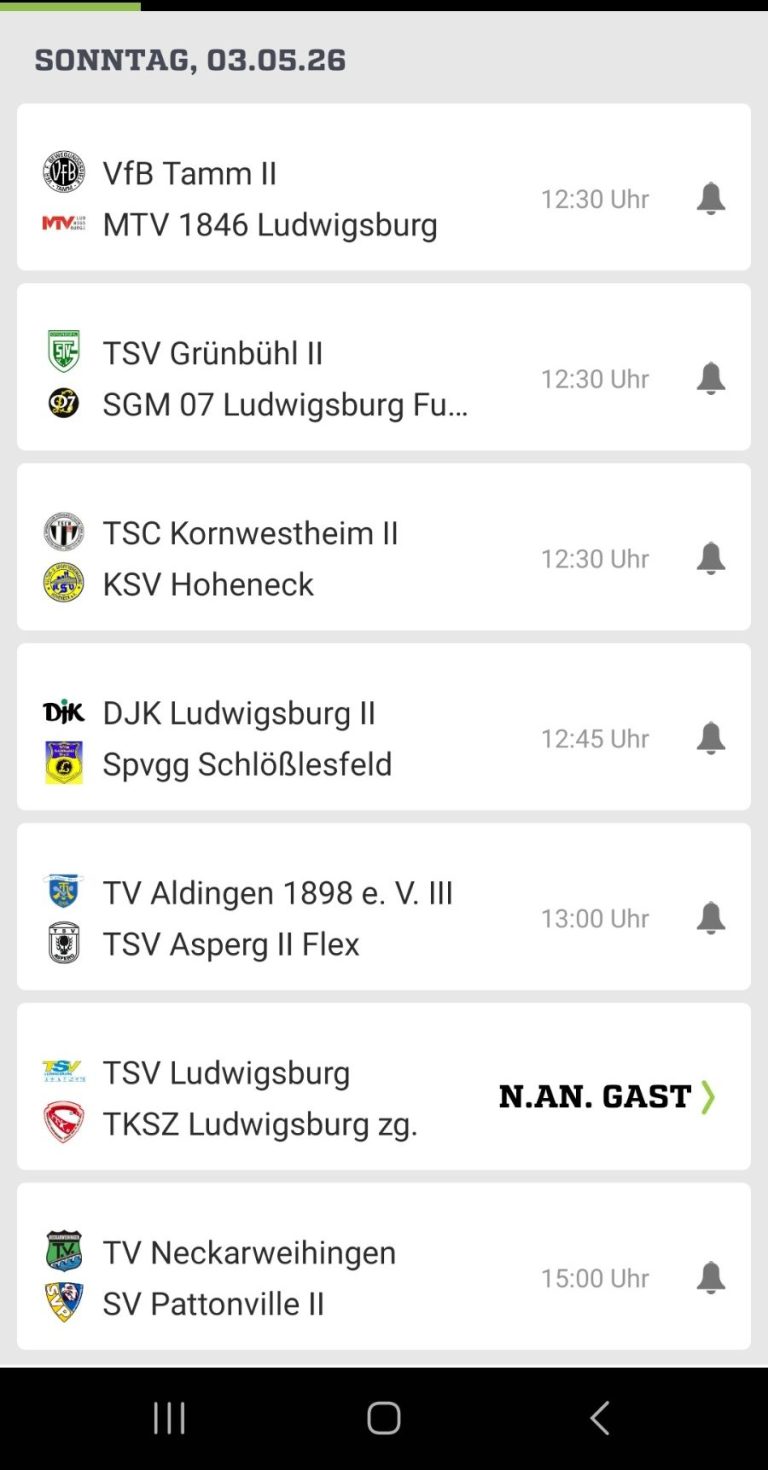Open recent apps from the navigation bar
This screenshot has height=1470, width=768.
tap(169, 1417)
